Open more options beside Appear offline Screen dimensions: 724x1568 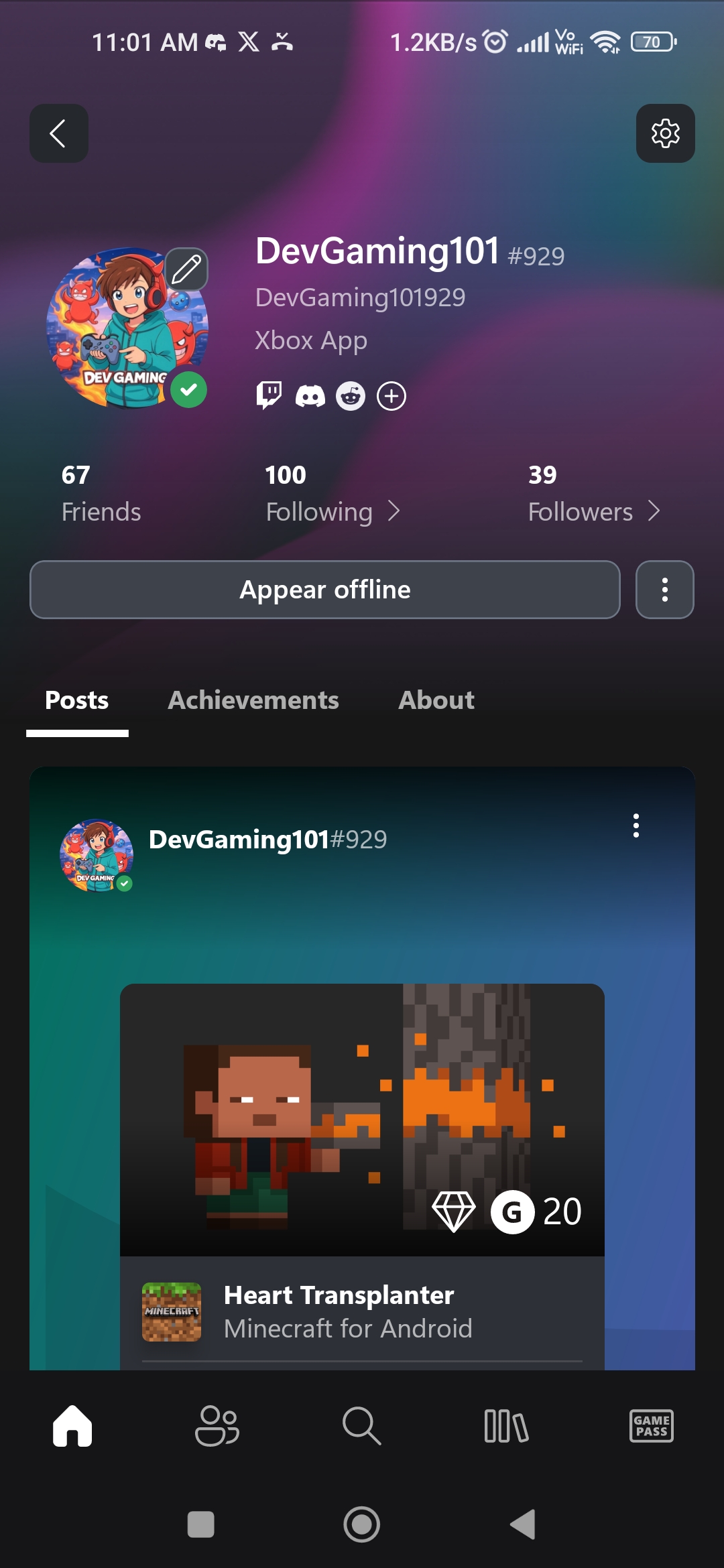click(x=664, y=590)
